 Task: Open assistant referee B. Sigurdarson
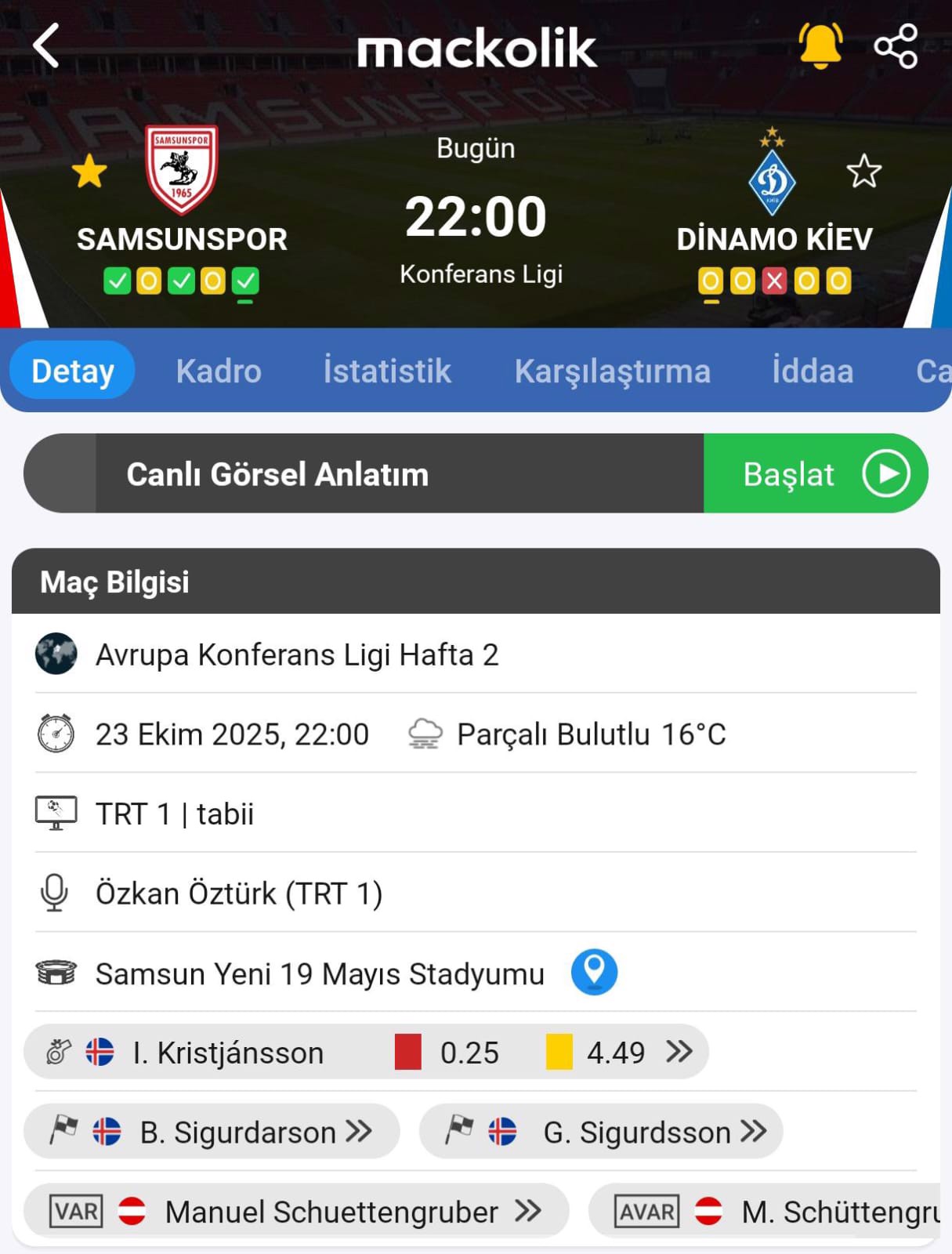click(x=212, y=1133)
